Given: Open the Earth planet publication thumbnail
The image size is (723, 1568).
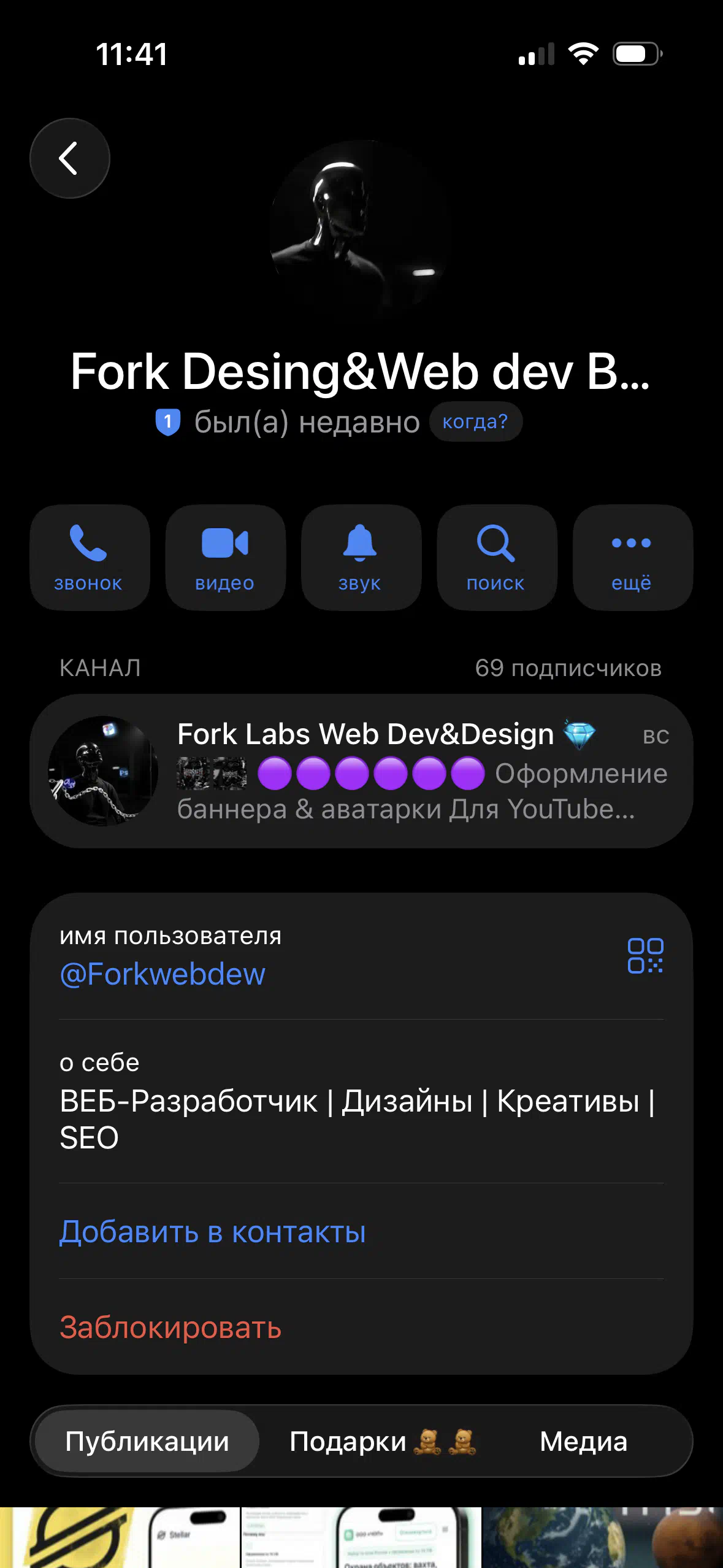Looking at the screenshot, I should (602, 1537).
